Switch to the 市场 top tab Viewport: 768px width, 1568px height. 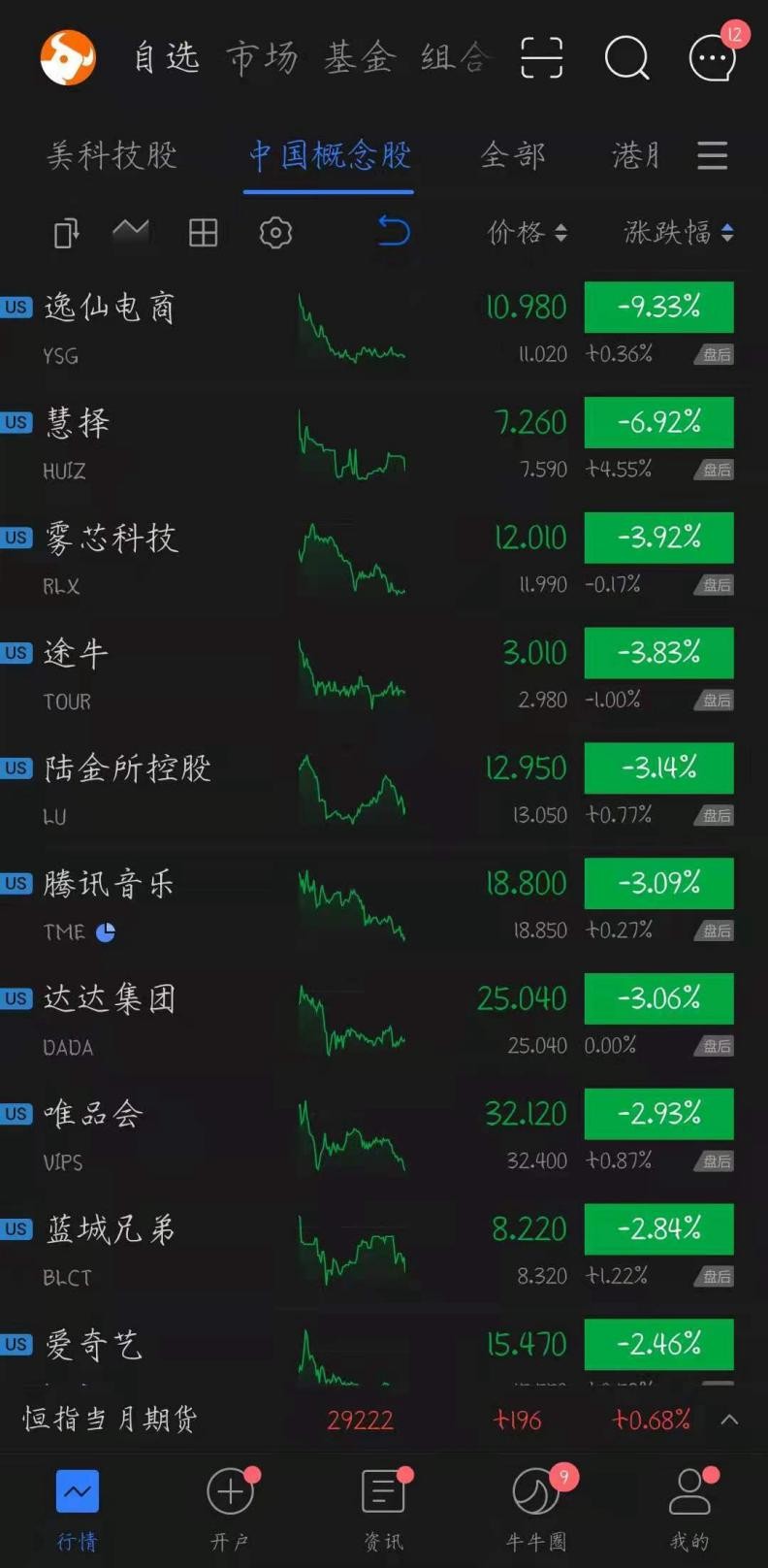click(x=262, y=57)
